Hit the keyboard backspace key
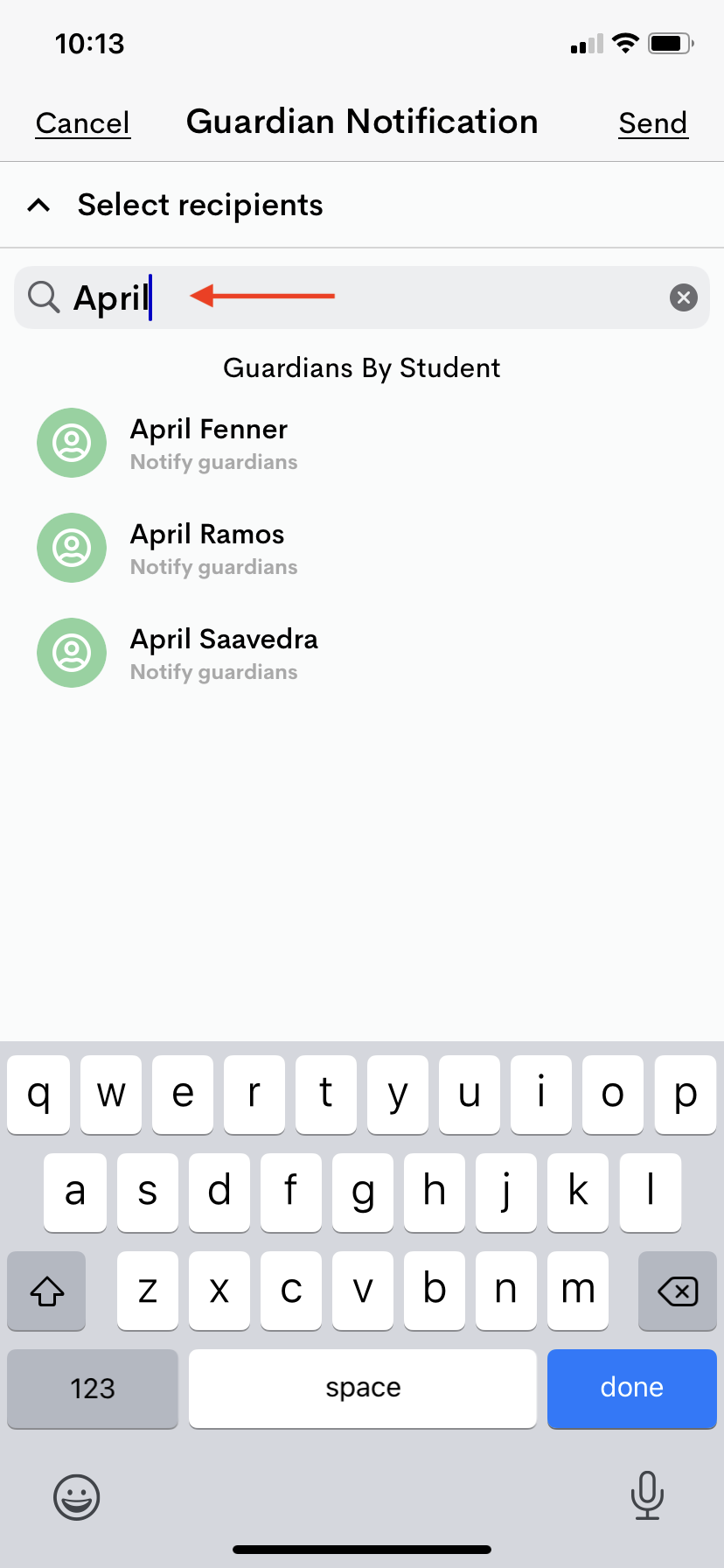724x1568 pixels. coord(678,1291)
